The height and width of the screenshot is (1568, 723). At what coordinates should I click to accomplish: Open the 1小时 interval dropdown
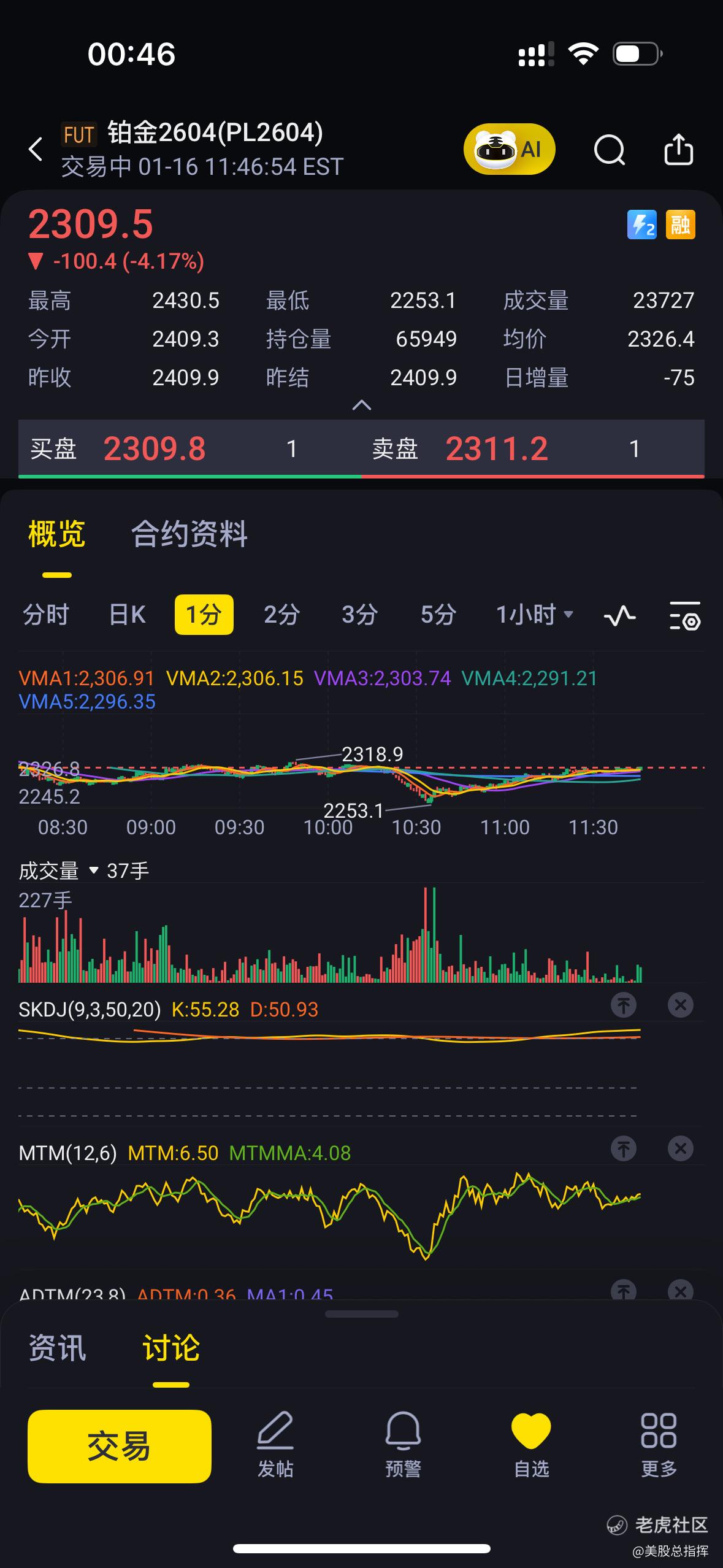click(x=534, y=614)
